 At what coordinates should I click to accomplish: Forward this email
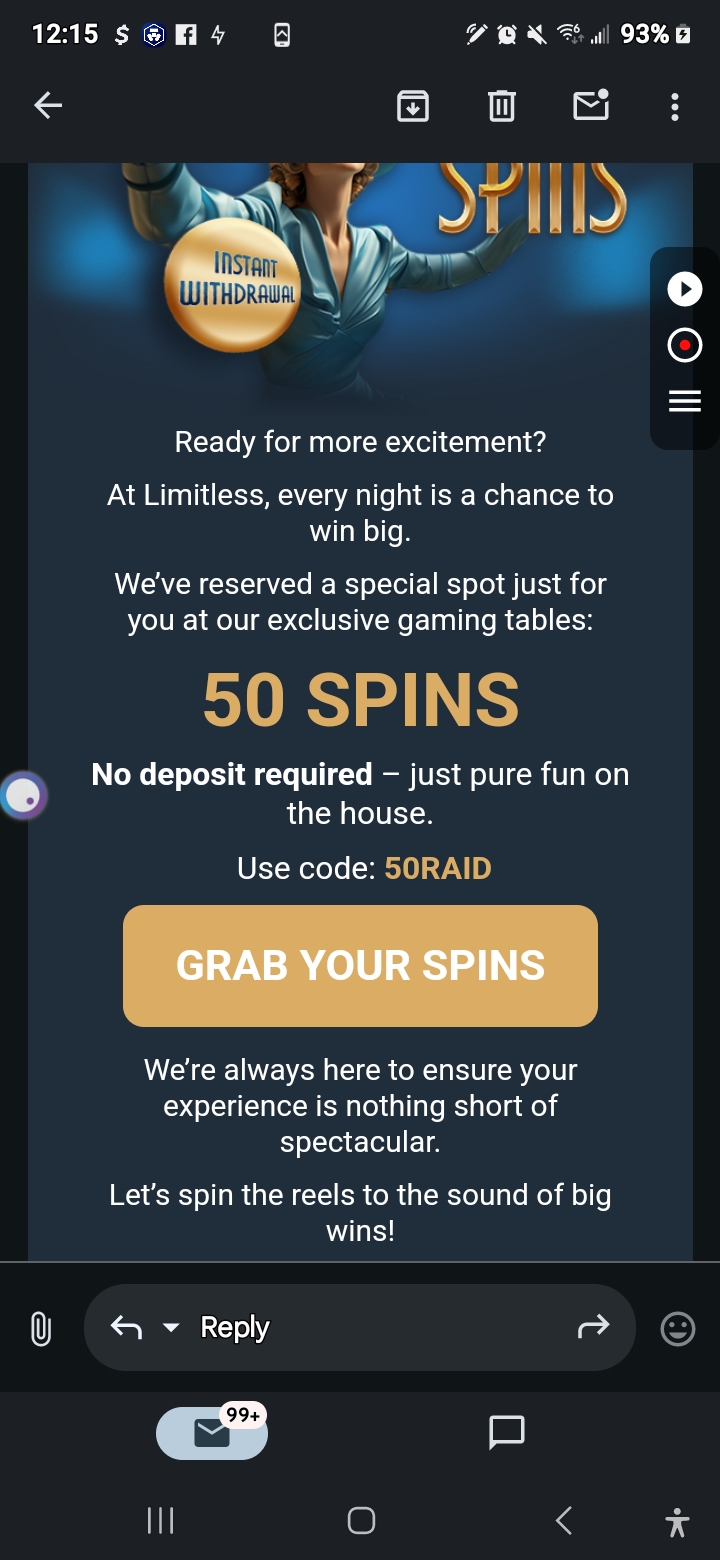(593, 1327)
